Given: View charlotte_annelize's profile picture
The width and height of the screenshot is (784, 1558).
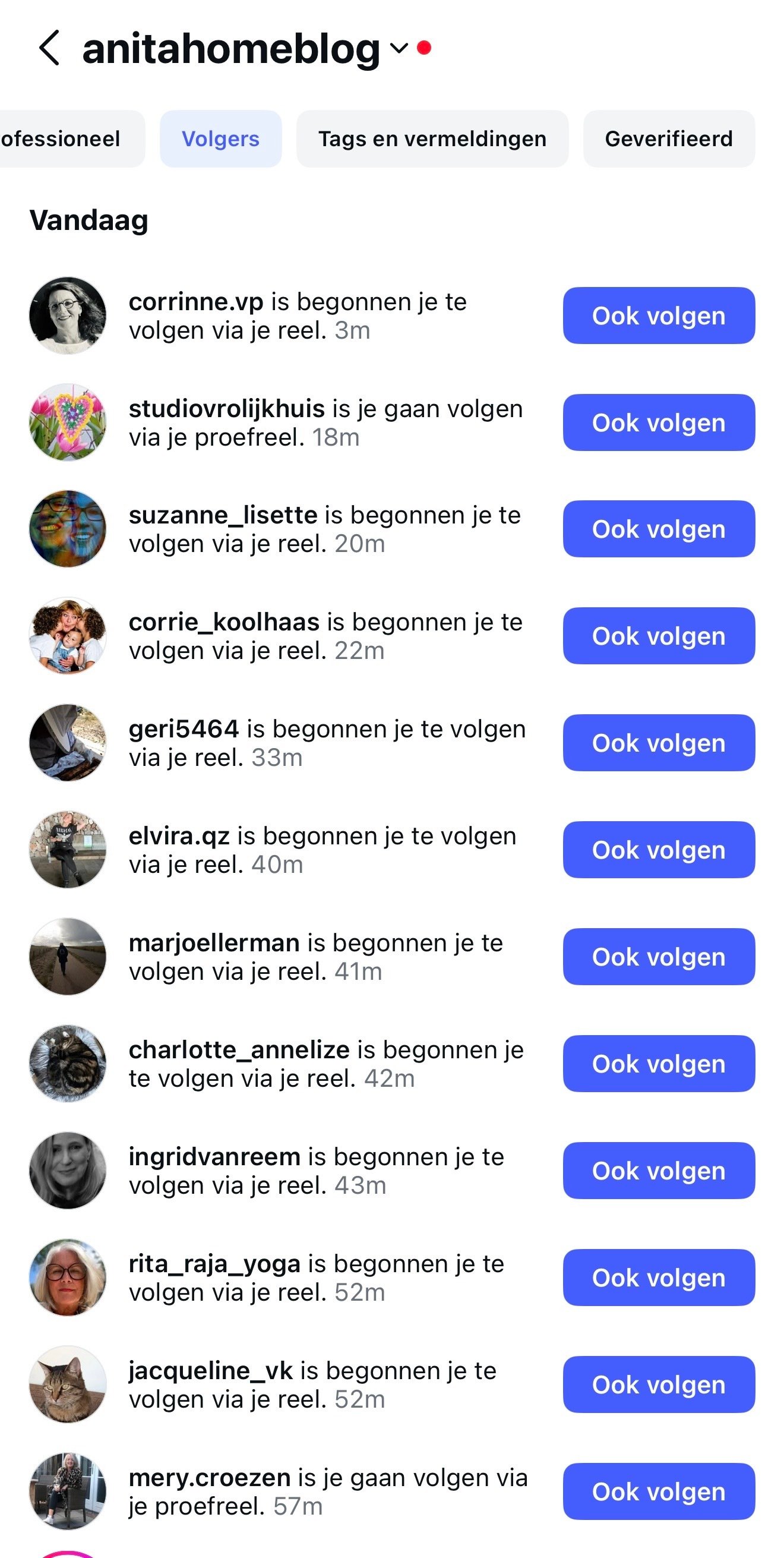Looking at the screenshot, I should (x=68, y=1063).
